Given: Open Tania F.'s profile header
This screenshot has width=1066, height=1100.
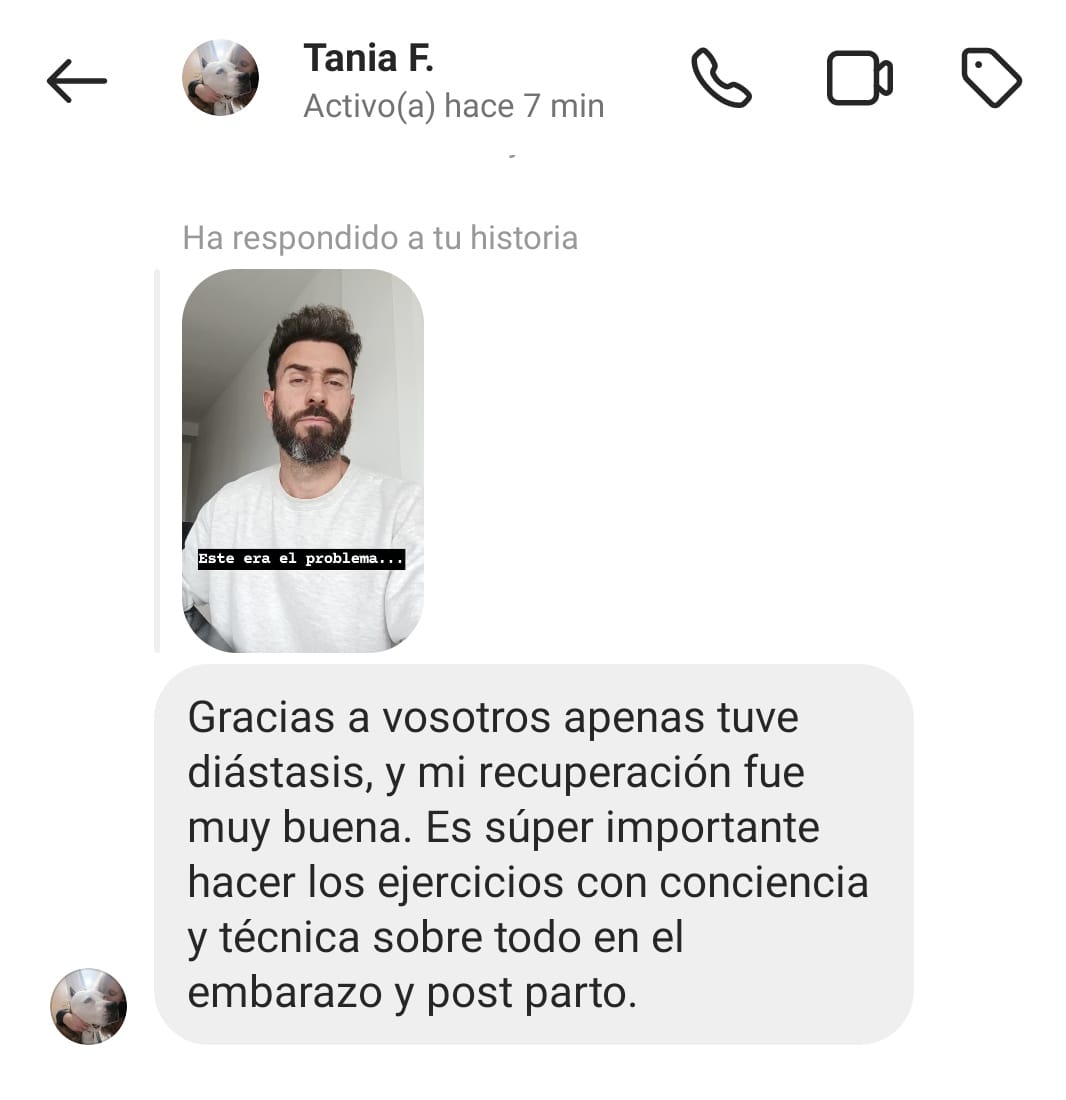Looking at the screenshot, I should tap(368, 60).
